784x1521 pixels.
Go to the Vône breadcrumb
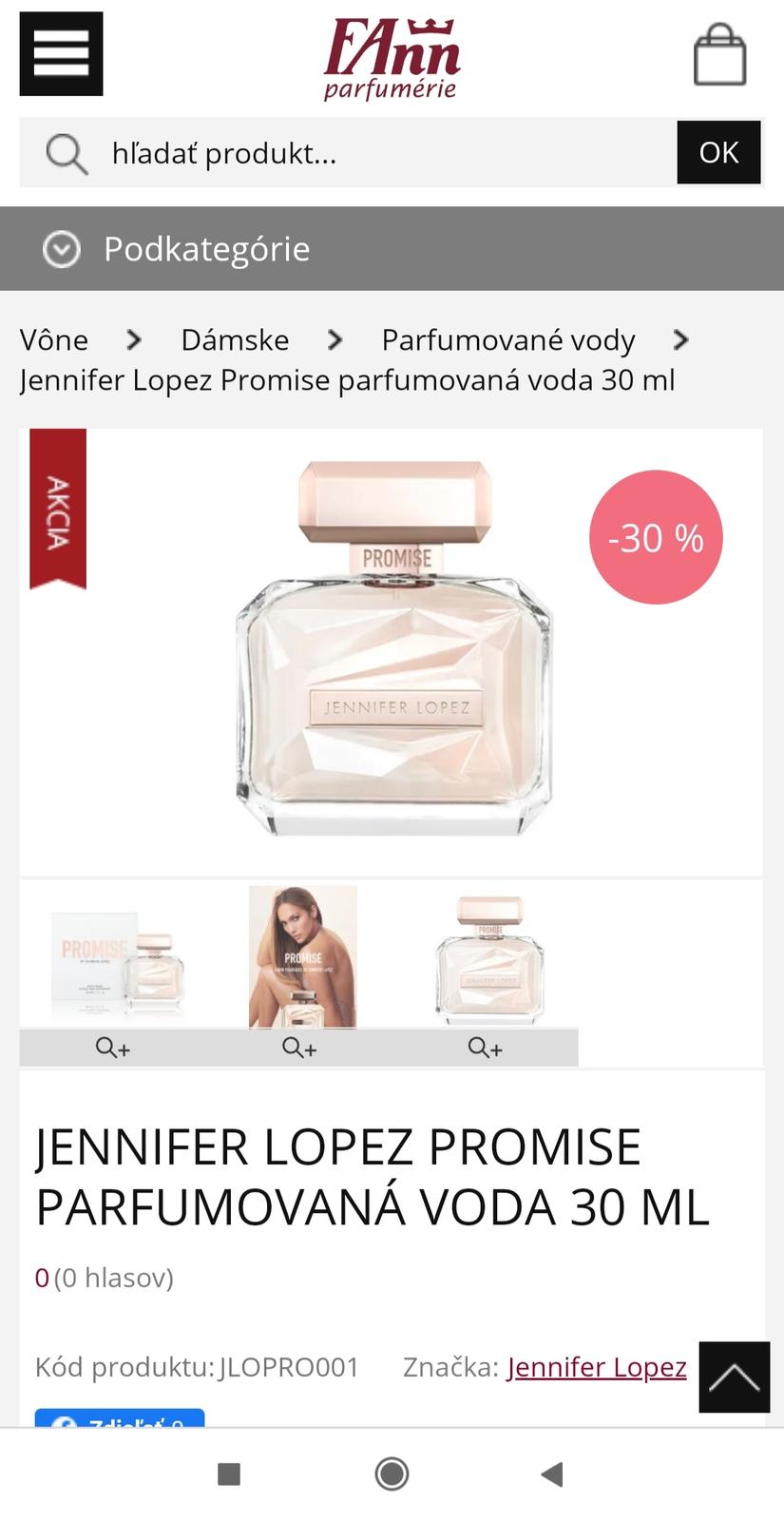point(54,340)
